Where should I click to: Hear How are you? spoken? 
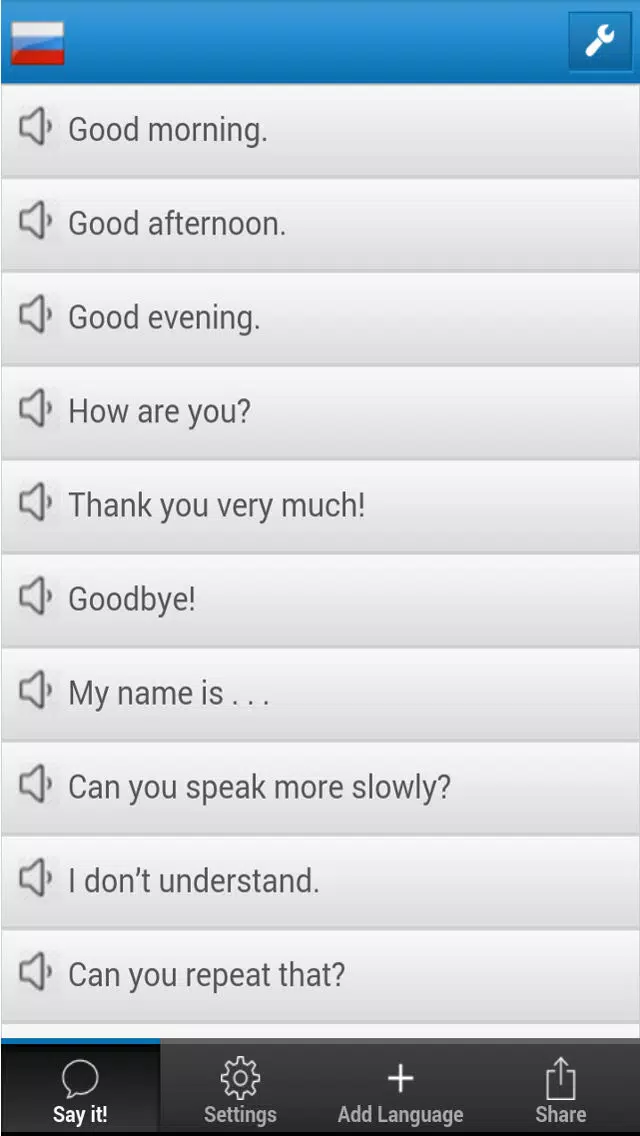tap(320, 412)
